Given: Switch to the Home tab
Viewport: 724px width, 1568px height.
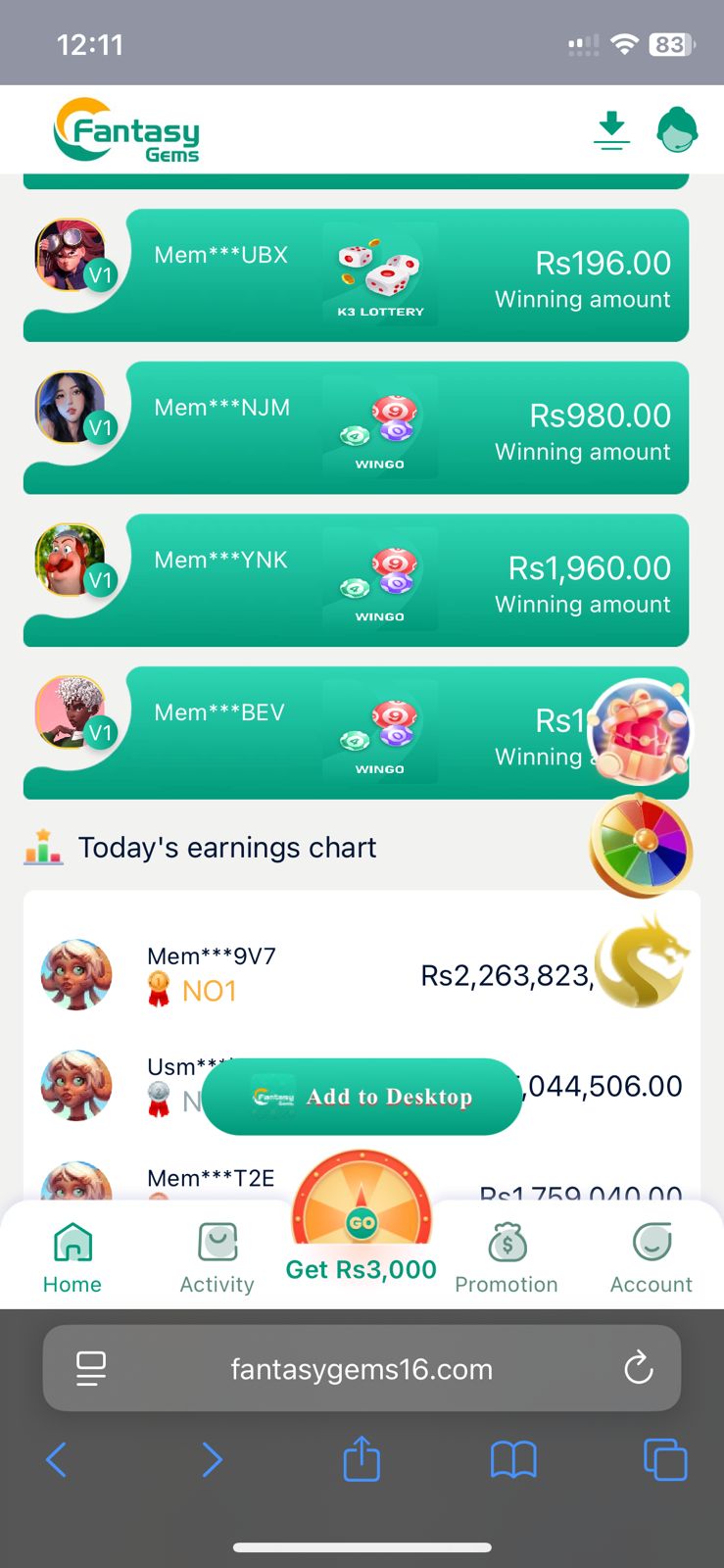Looking at the screenshot, I should (72, 1258).
